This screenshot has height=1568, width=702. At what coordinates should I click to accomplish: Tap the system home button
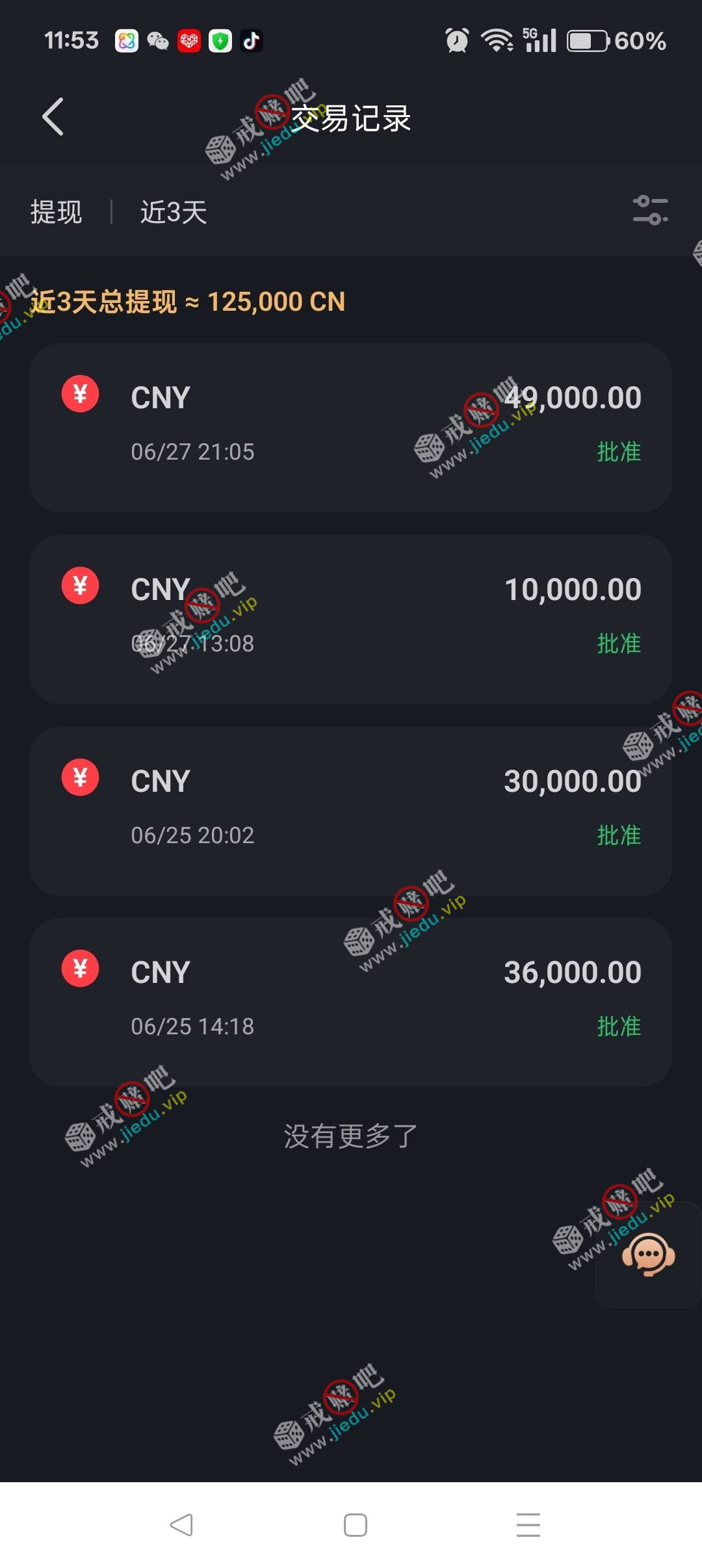pos(355,1524)
